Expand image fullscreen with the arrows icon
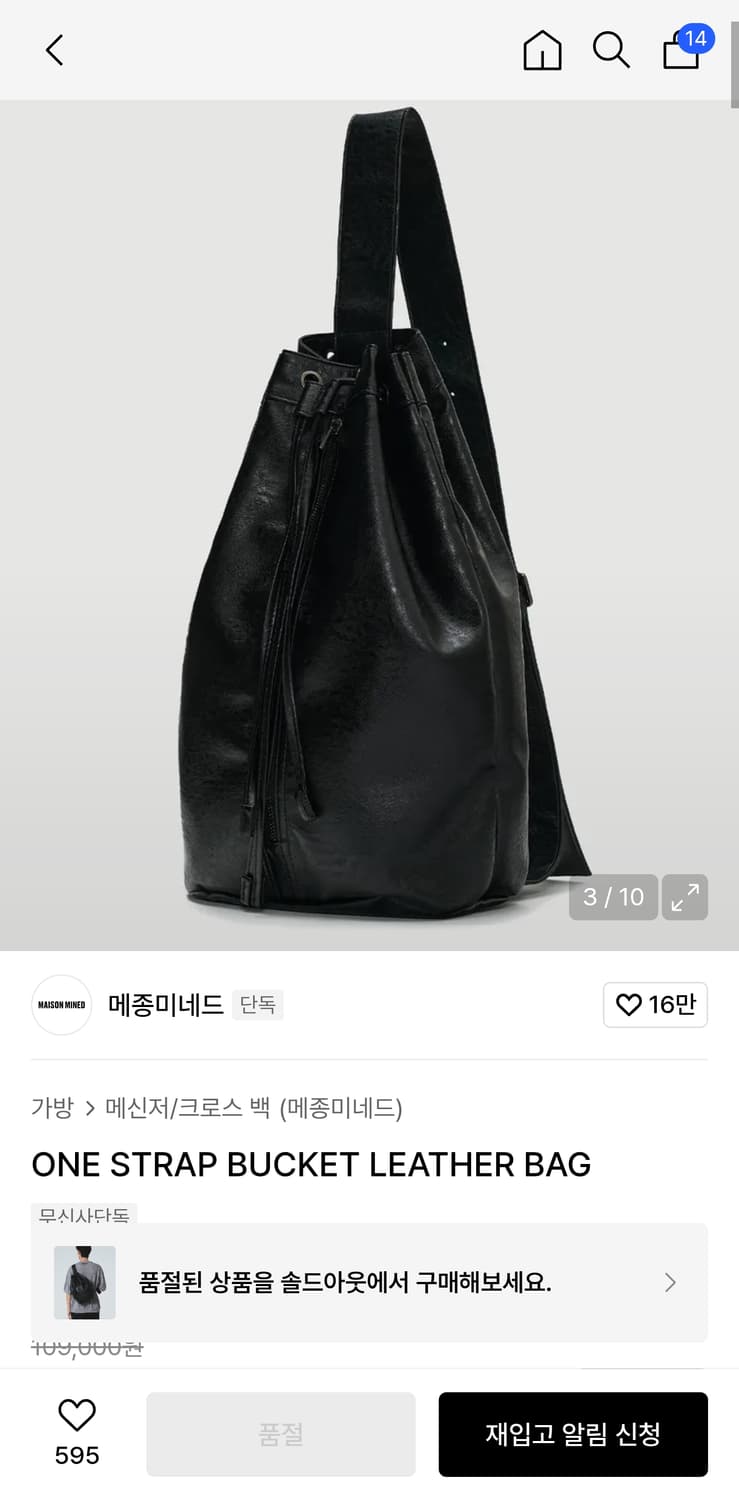The height and width of the screenshot is (1500, 739). (x=685, y=897)
